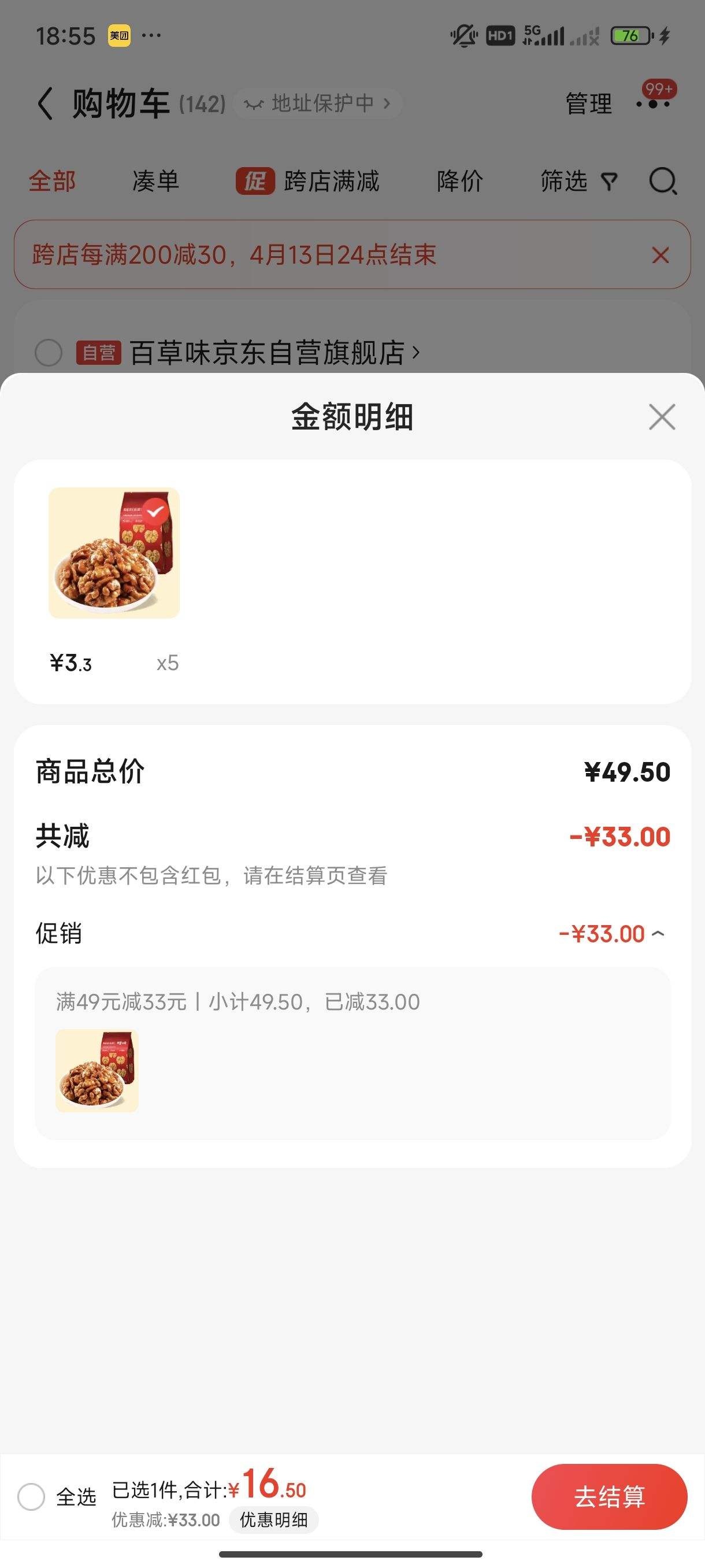705x1568 pixels.
Task: Open 优惠明细 discount details
Action: coord(274,1520)
